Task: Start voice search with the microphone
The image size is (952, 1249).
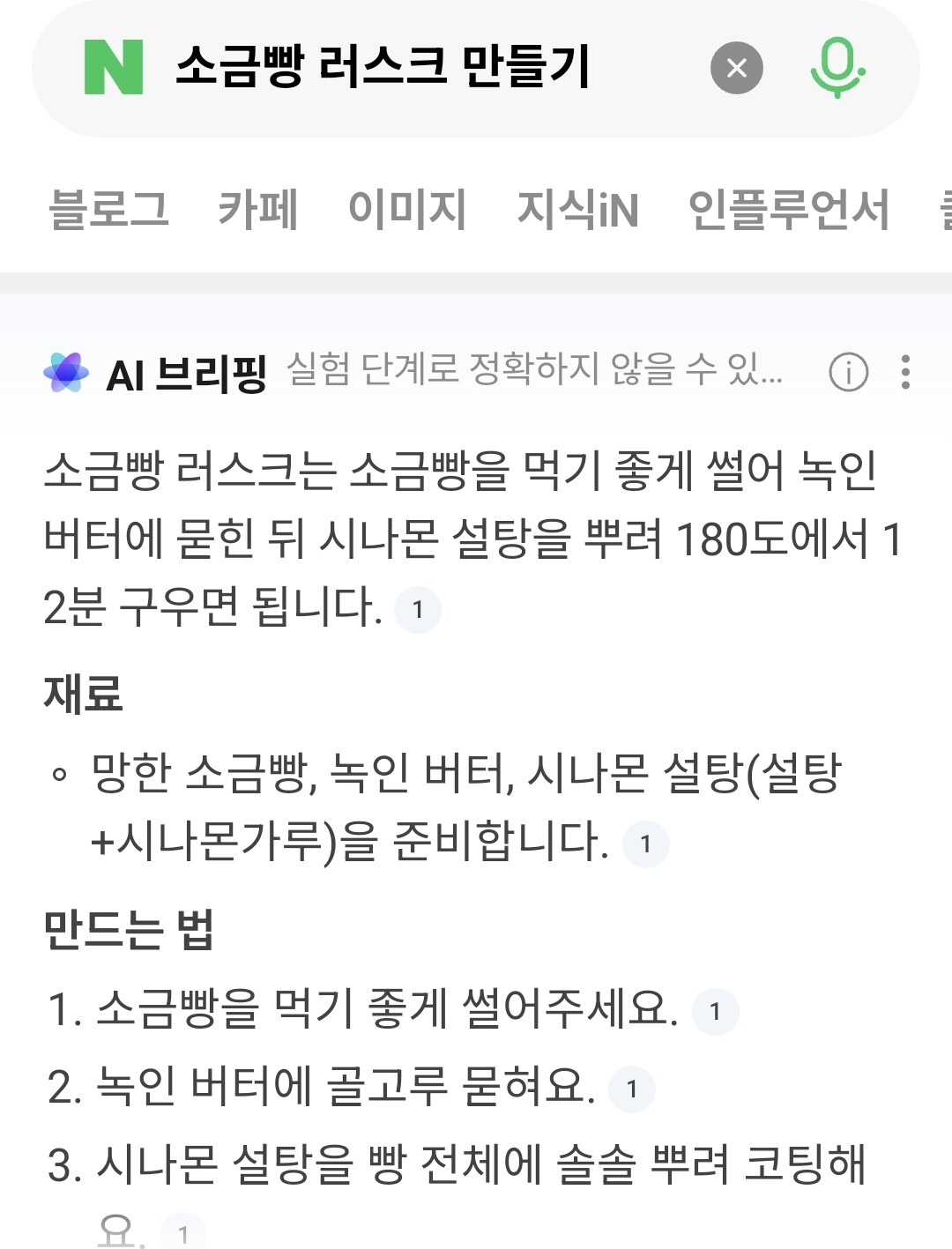Action: pyautogui.click(x=837, y=67)
